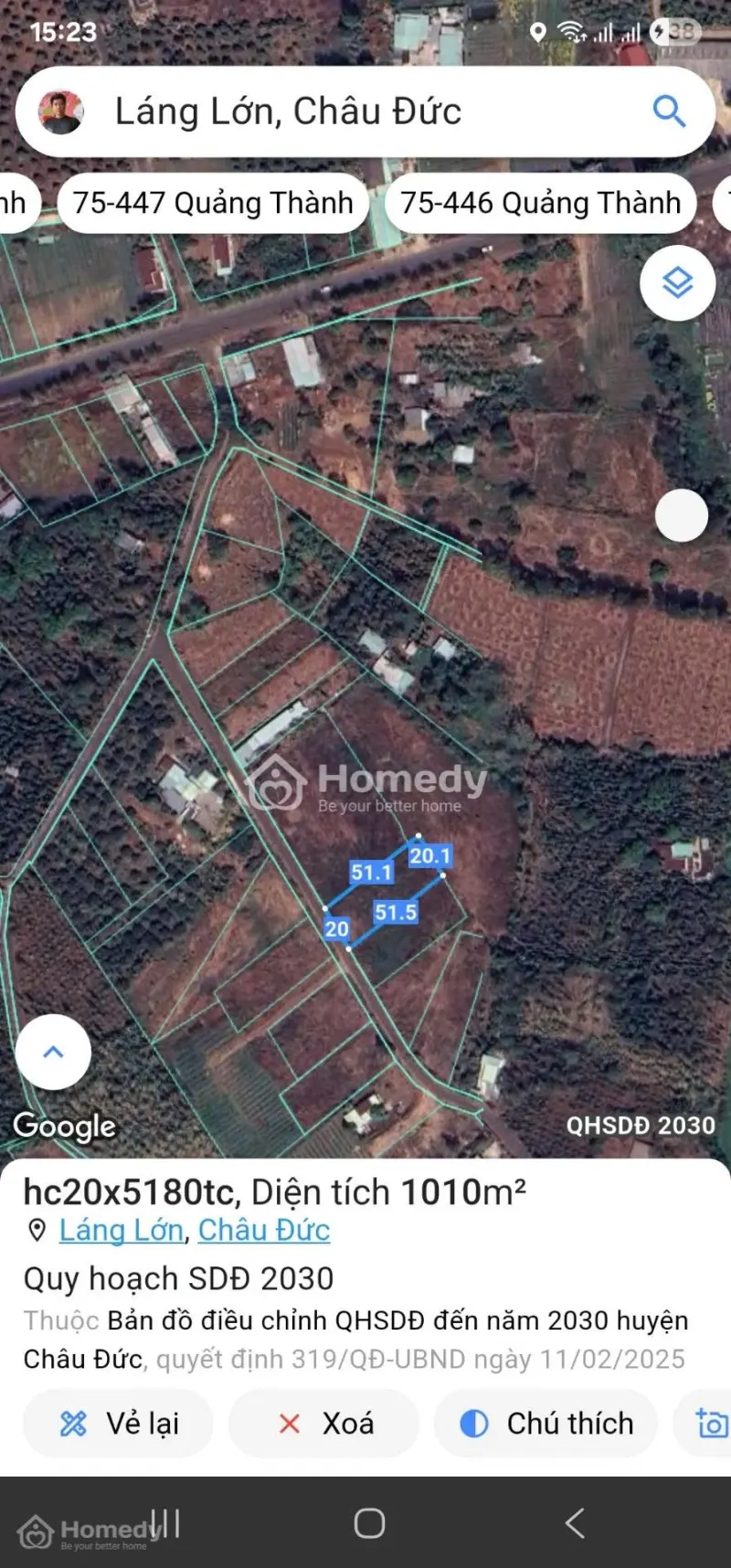Delete the drawing with Xoá

pos(324,1423)
